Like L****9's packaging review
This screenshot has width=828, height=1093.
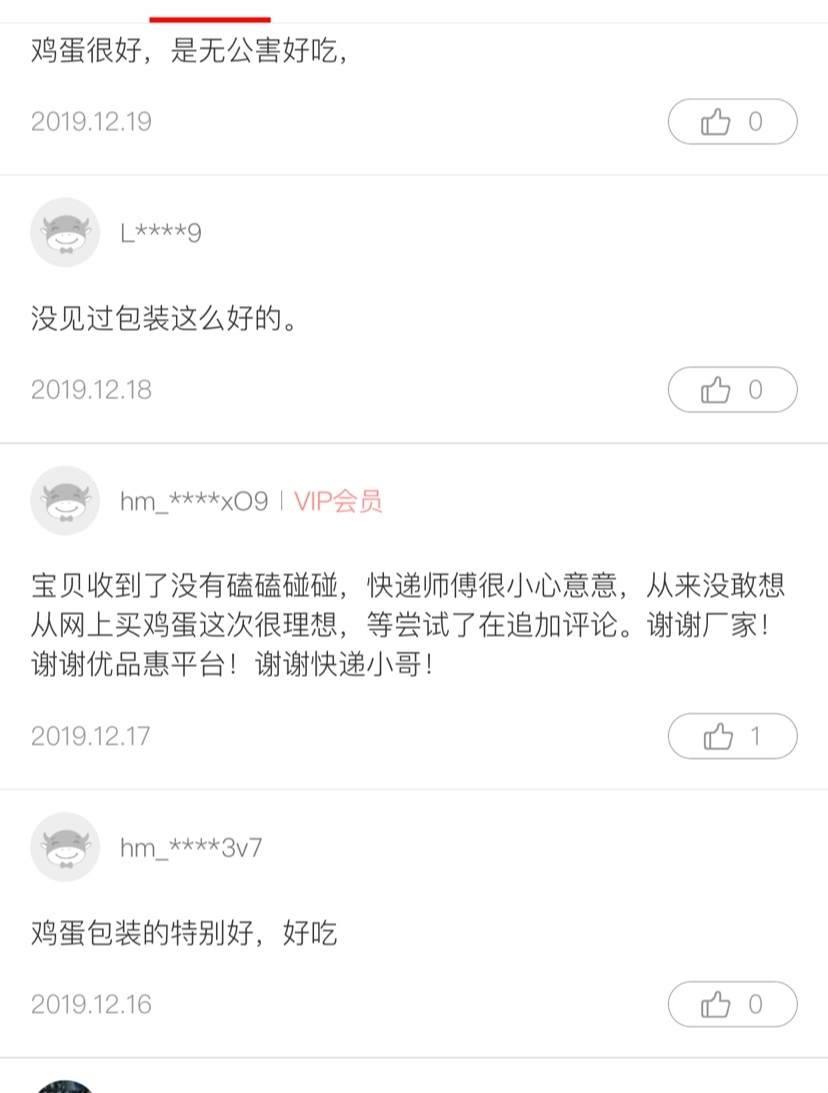(x=732, y=390)
